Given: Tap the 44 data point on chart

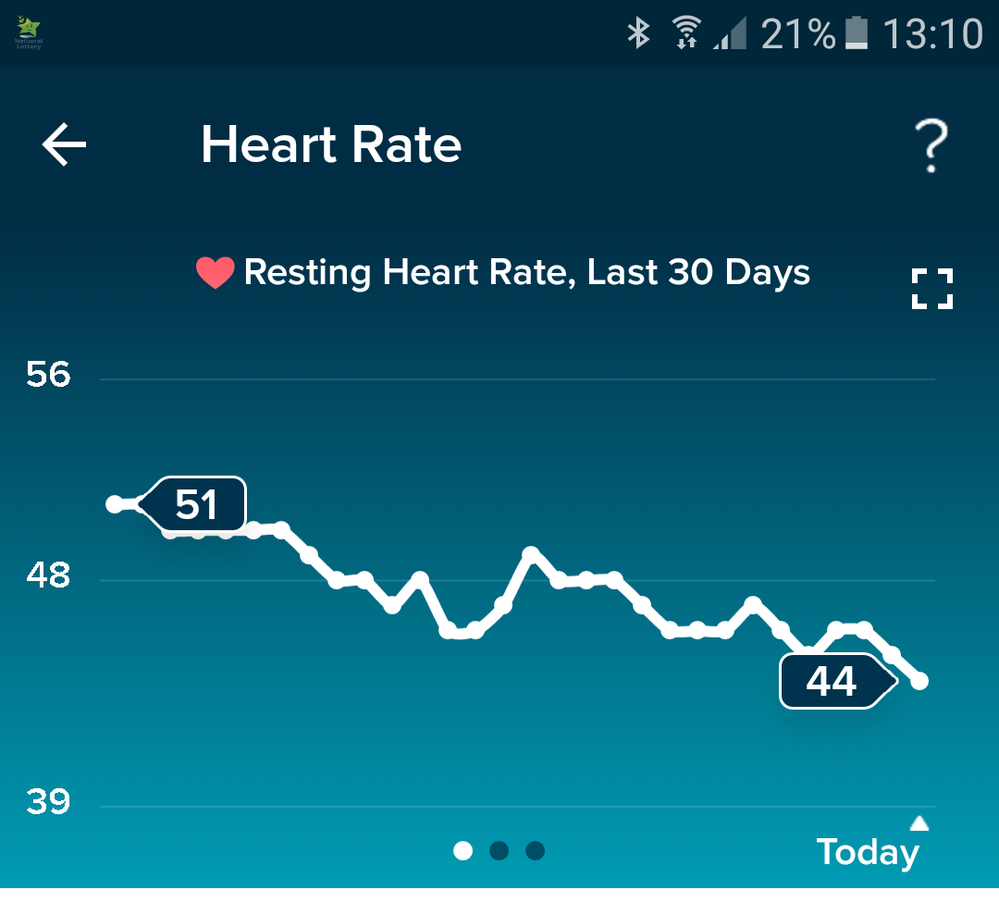Looking at the screenshot, I should pos(921,681).
